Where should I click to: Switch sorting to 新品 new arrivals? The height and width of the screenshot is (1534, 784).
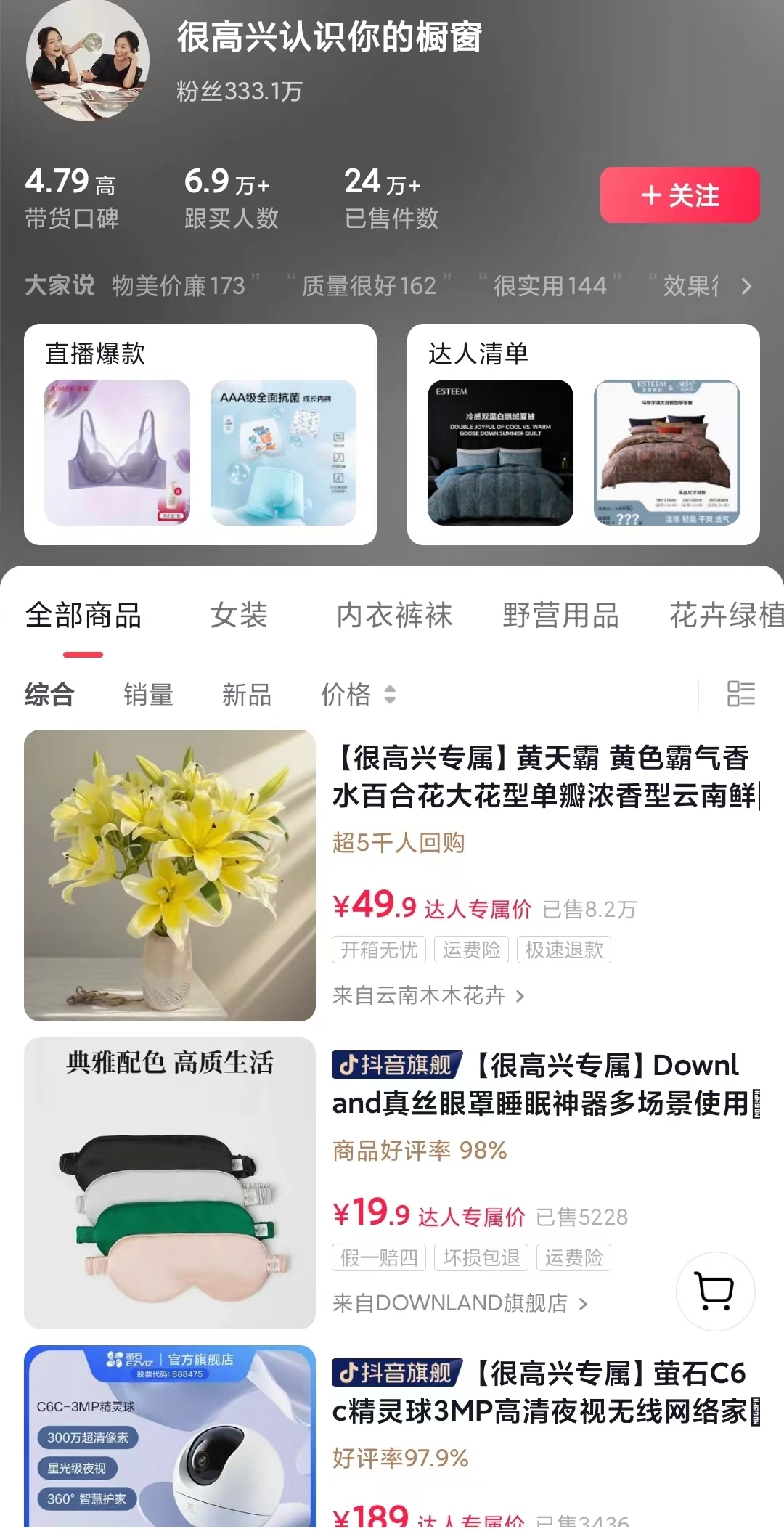click(x=246, y=695)
